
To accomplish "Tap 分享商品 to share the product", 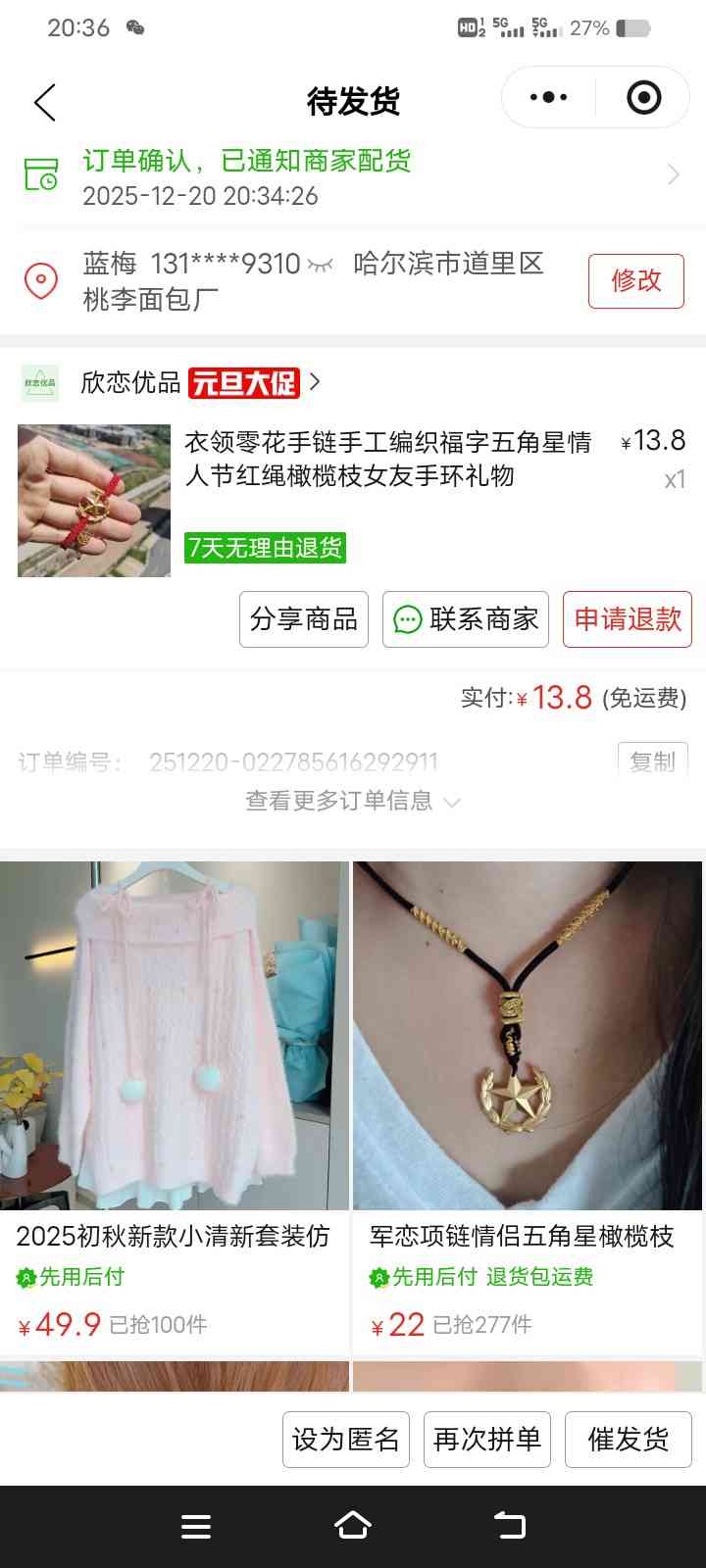I will (x=304, y=619).
